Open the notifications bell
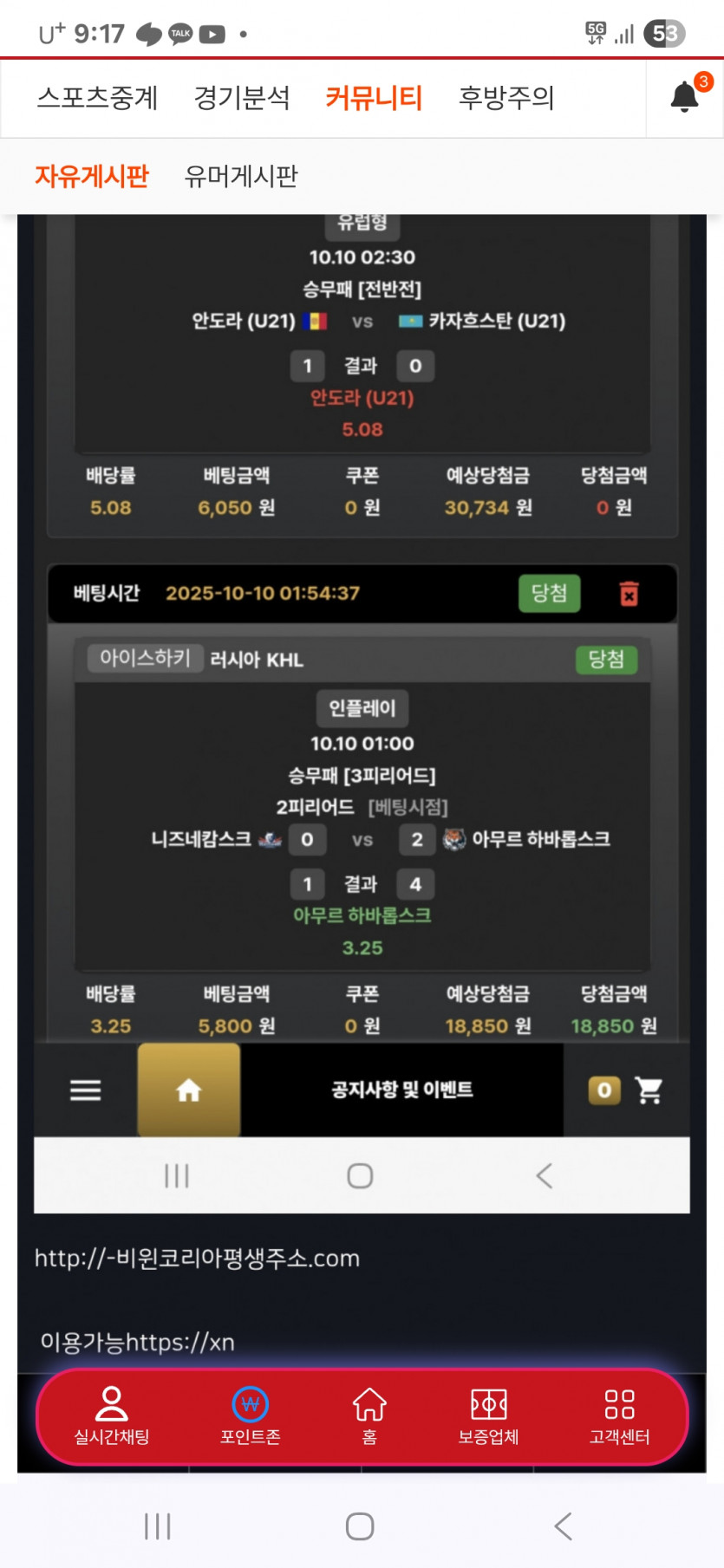 pos(685,97)
